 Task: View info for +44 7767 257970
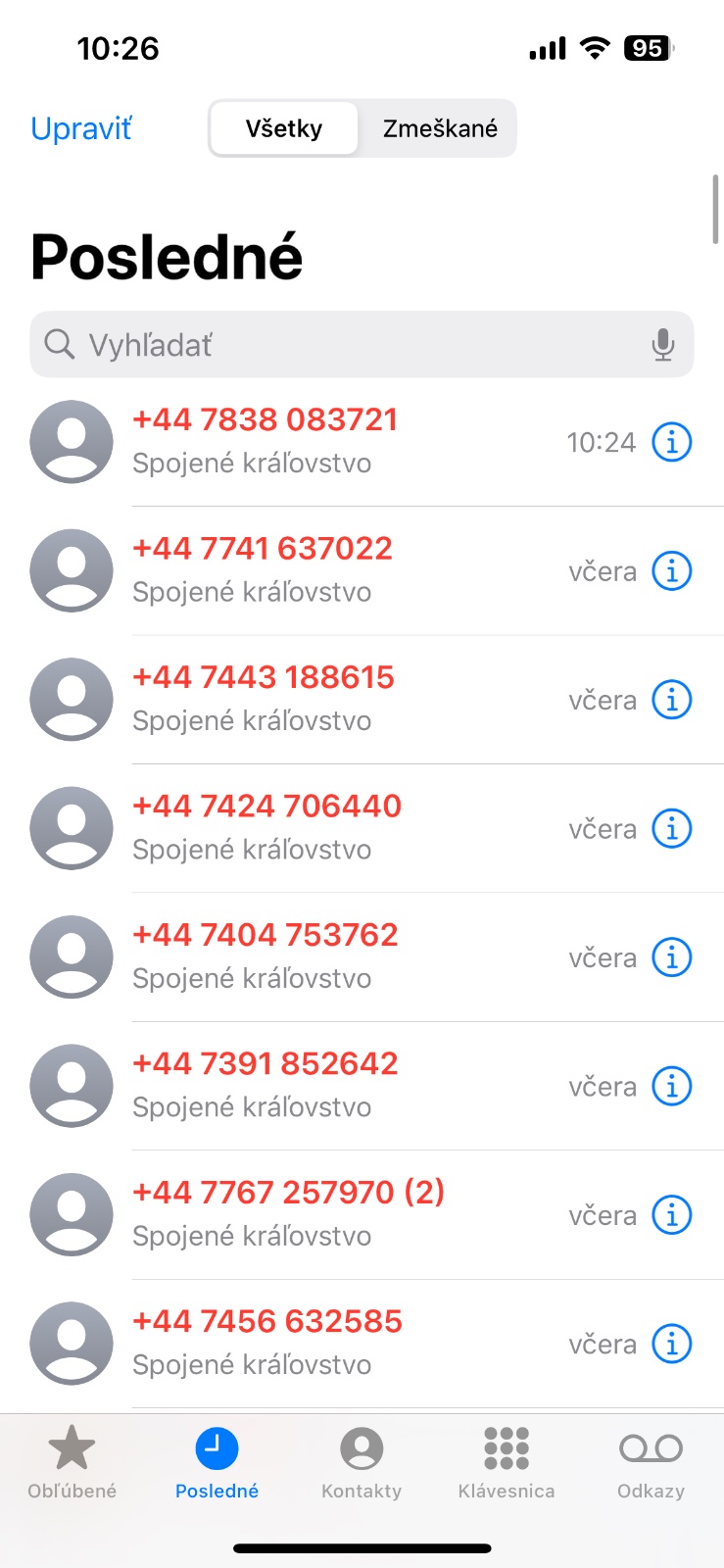click(672, 1215)
